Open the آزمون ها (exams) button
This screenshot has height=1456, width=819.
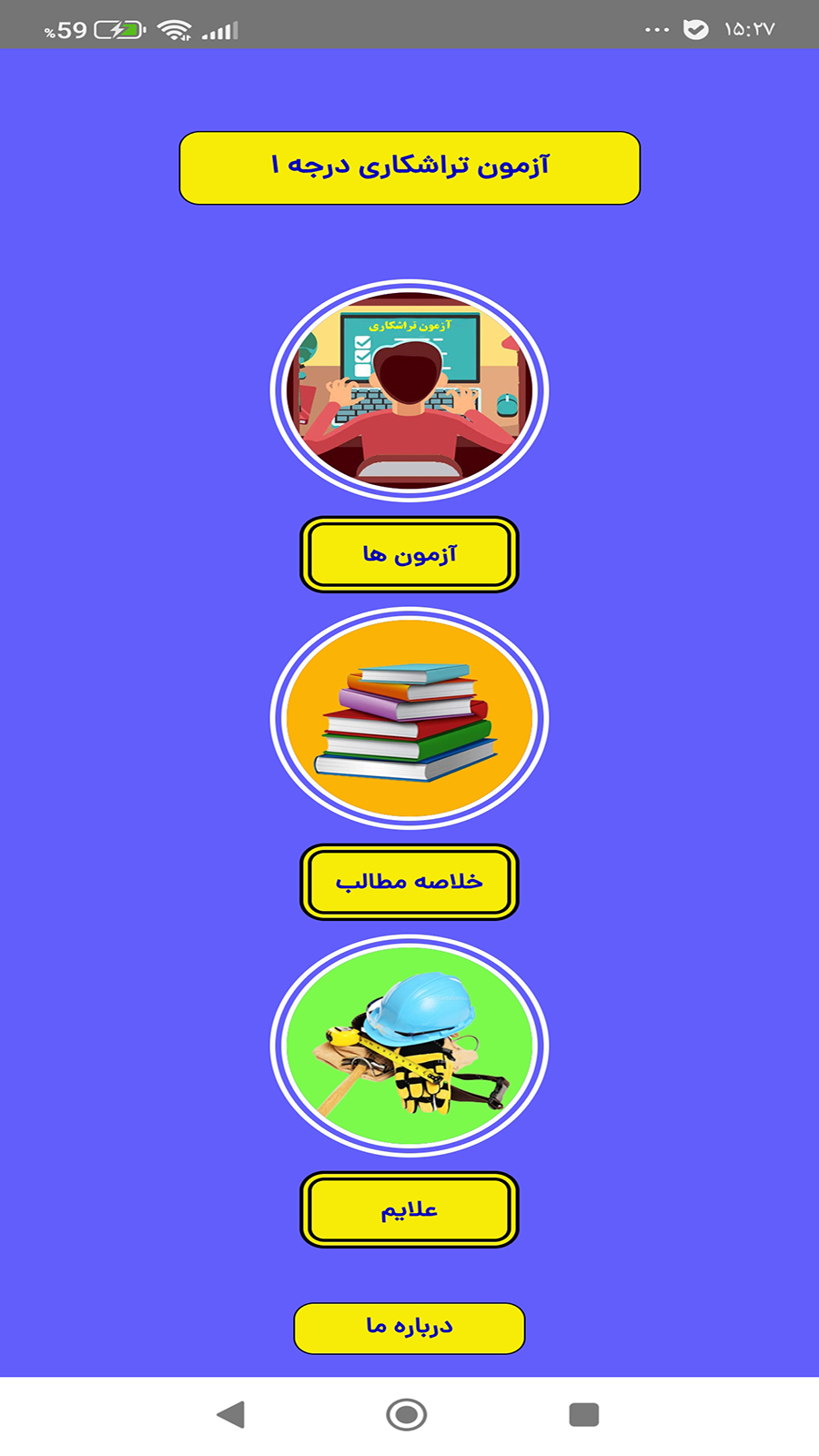409,554
